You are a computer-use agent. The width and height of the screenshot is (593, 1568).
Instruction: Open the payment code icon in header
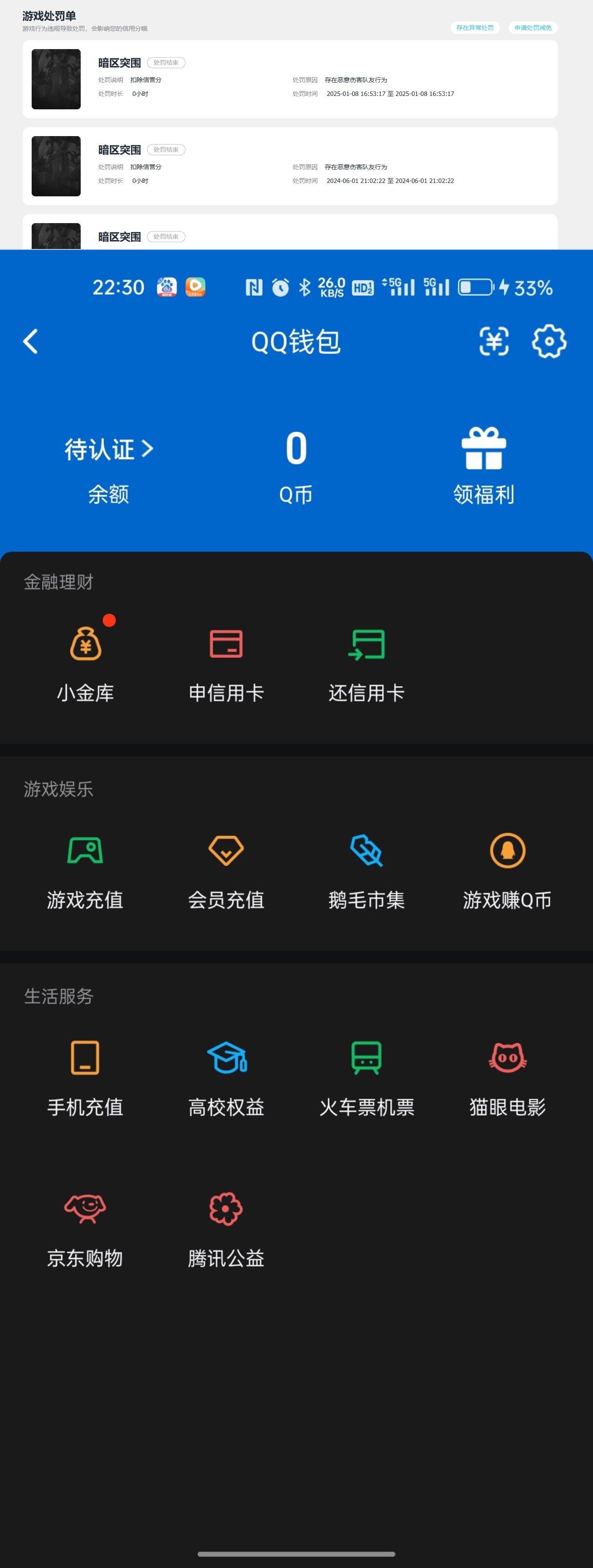tap(494, 341)
